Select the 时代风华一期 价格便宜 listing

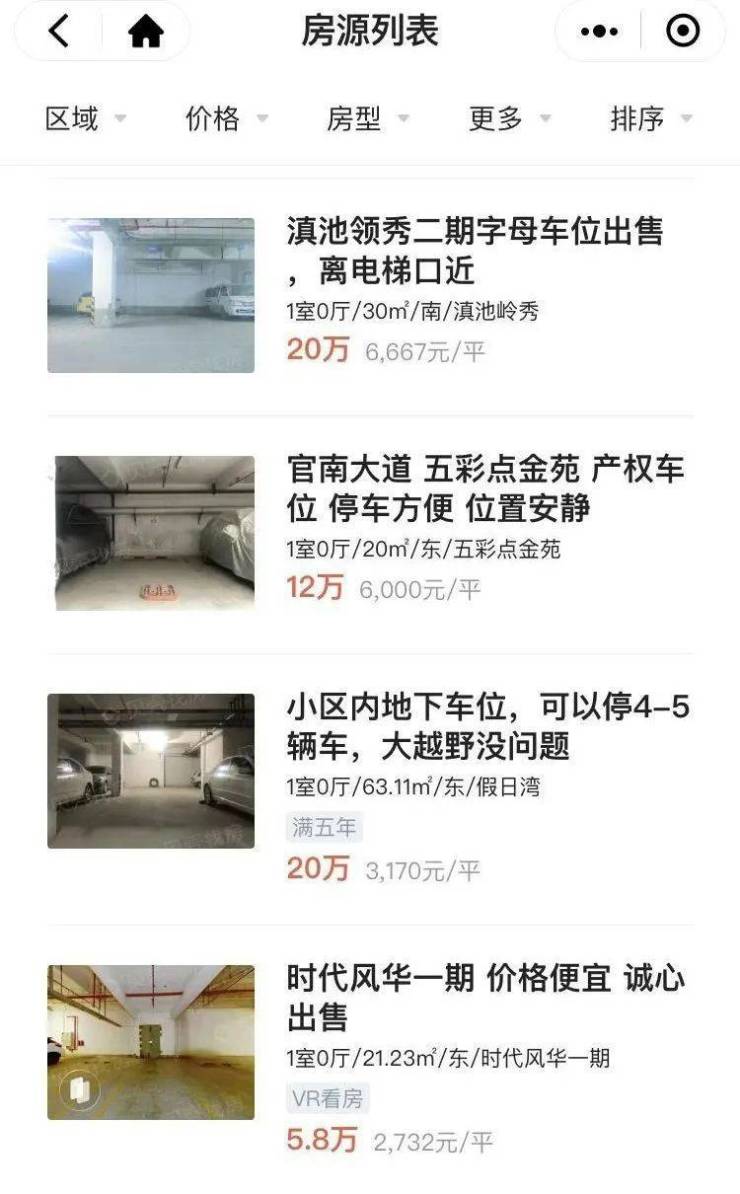(x=485, y=997)
